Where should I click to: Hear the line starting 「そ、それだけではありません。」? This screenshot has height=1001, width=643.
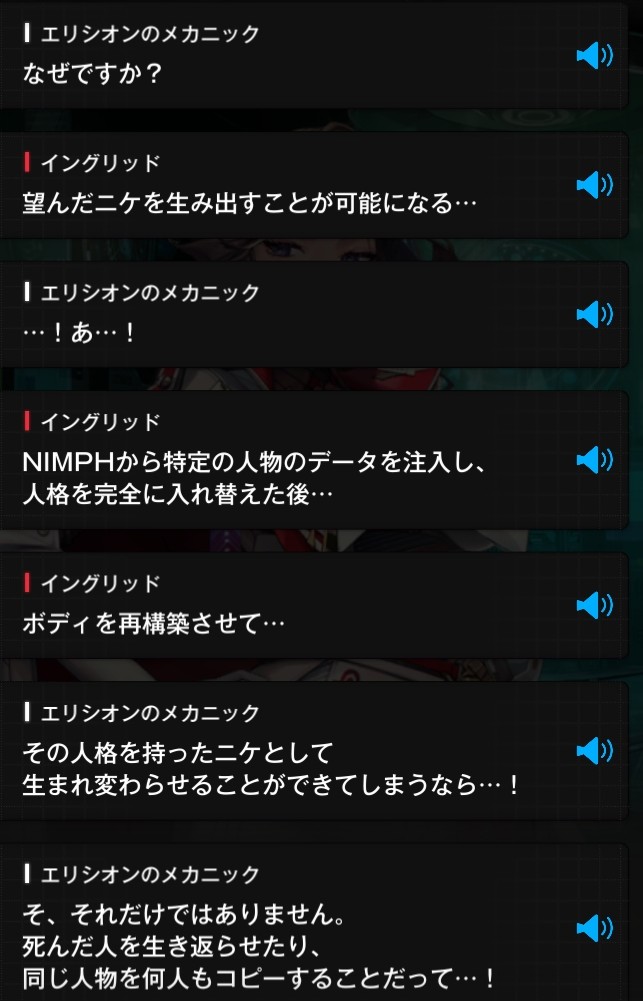(594, 927)
